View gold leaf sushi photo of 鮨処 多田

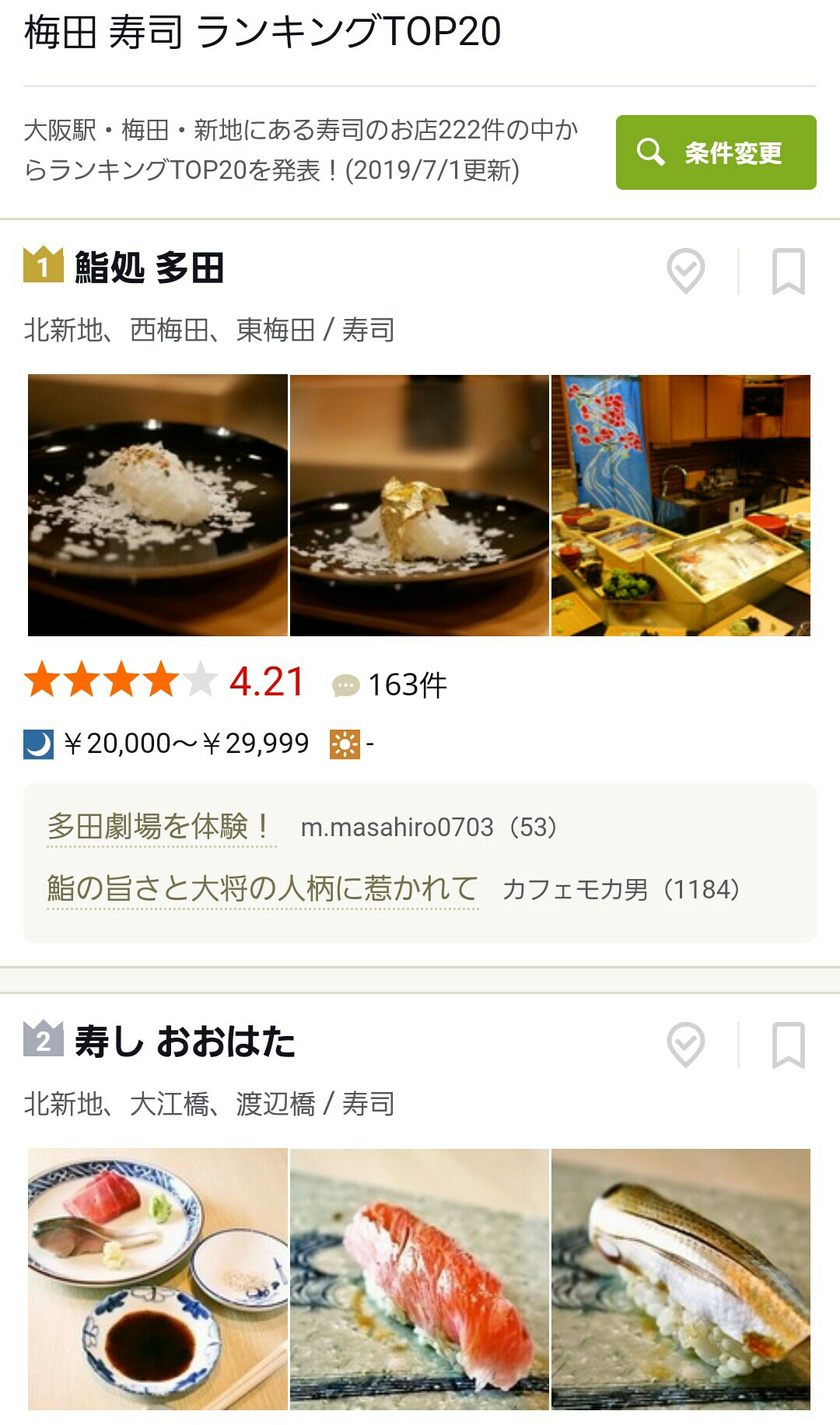tap(419, 506)
